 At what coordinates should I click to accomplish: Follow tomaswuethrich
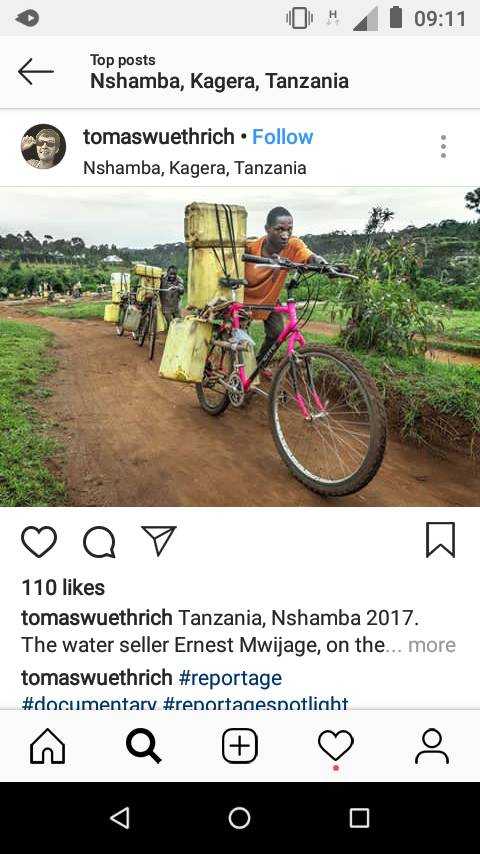[282, 137]
